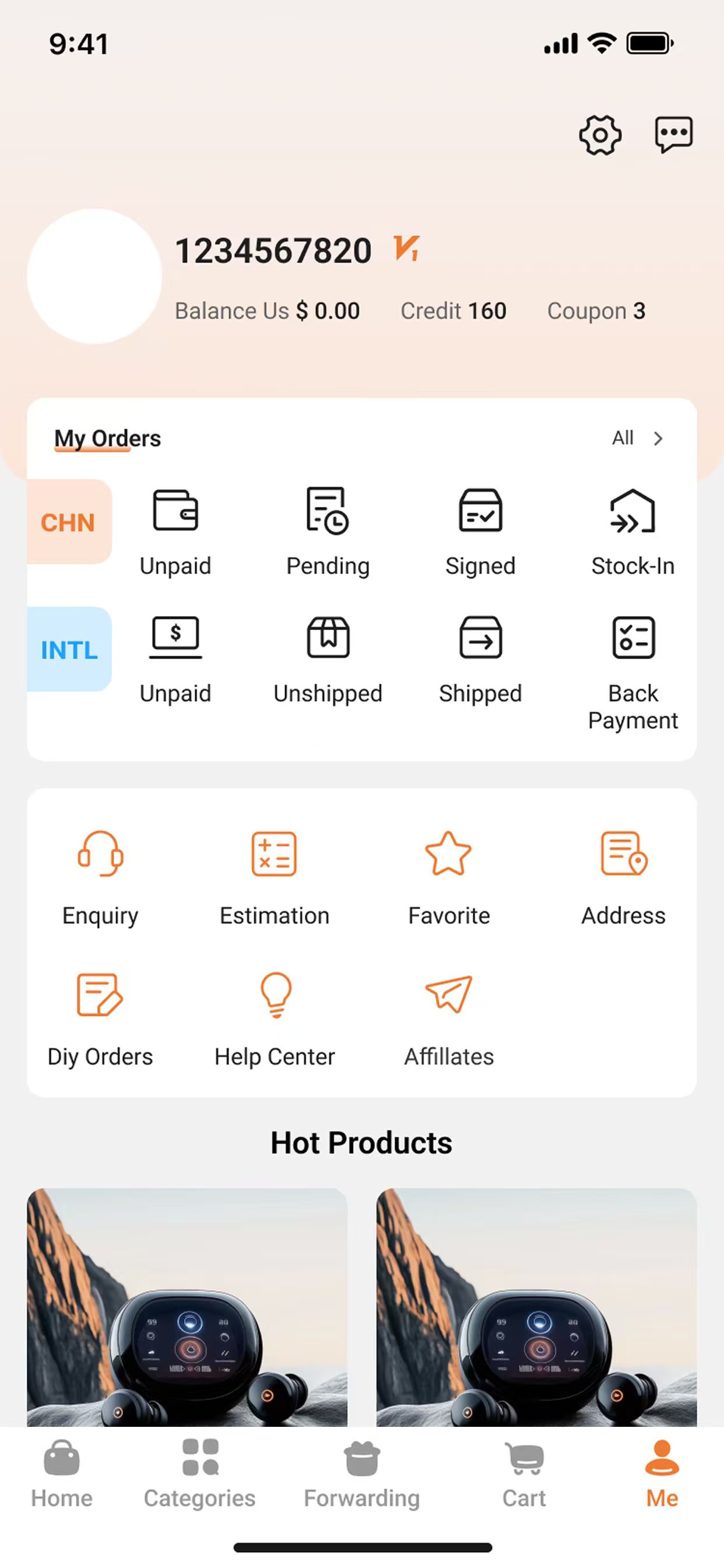Manage the Address book
Viewport: 724px width, 1568px height.
(x=623, y=879)
